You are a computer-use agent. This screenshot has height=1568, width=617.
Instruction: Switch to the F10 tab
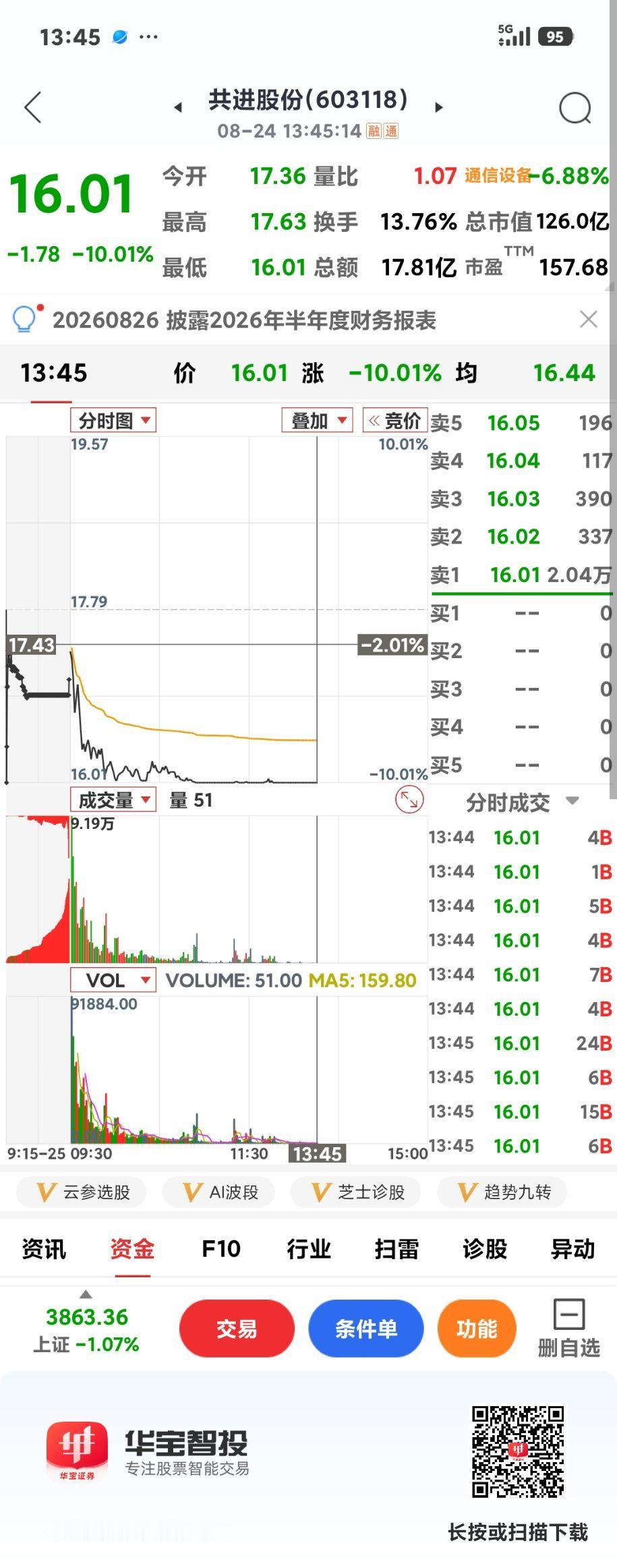(221, 1249)
